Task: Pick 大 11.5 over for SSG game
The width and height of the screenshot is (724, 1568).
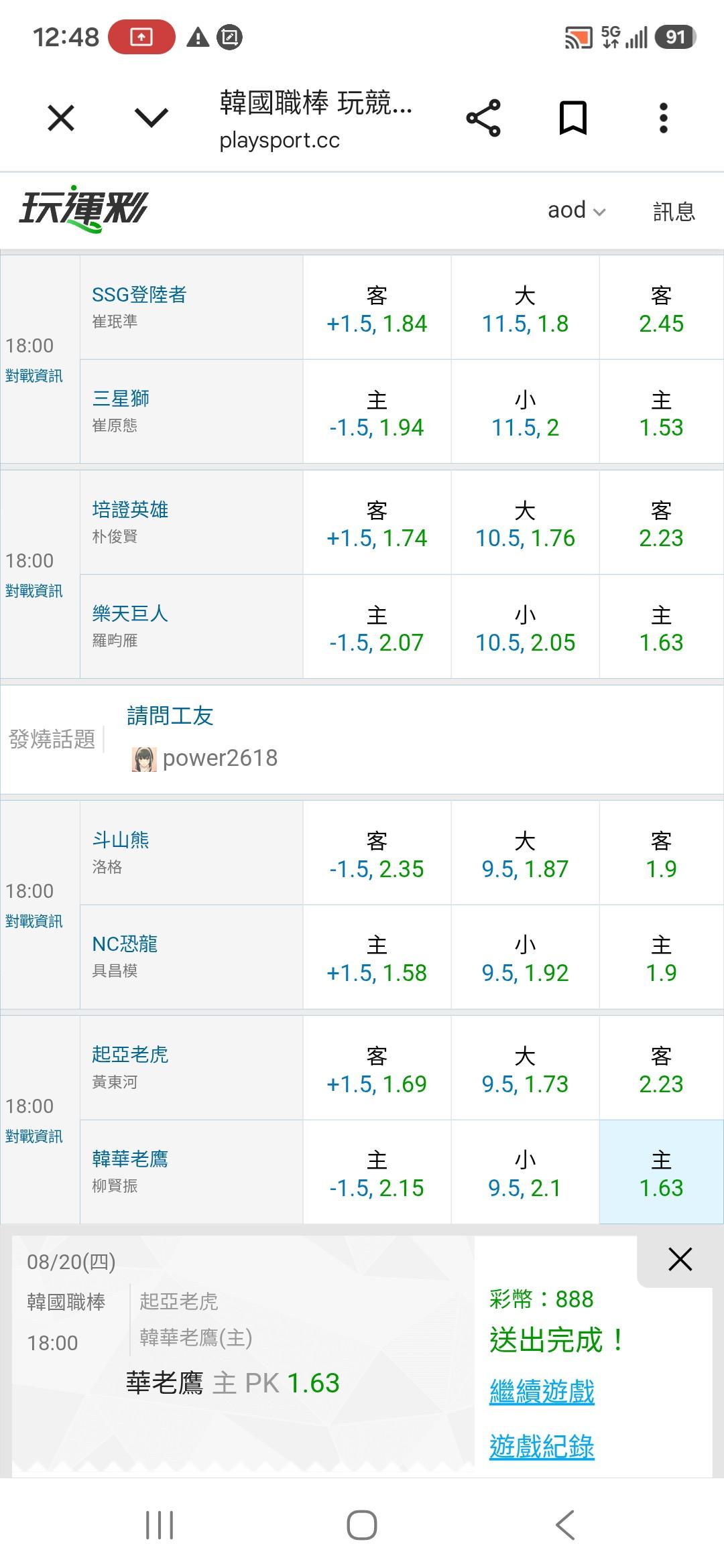Action: (x=525, y=308)
